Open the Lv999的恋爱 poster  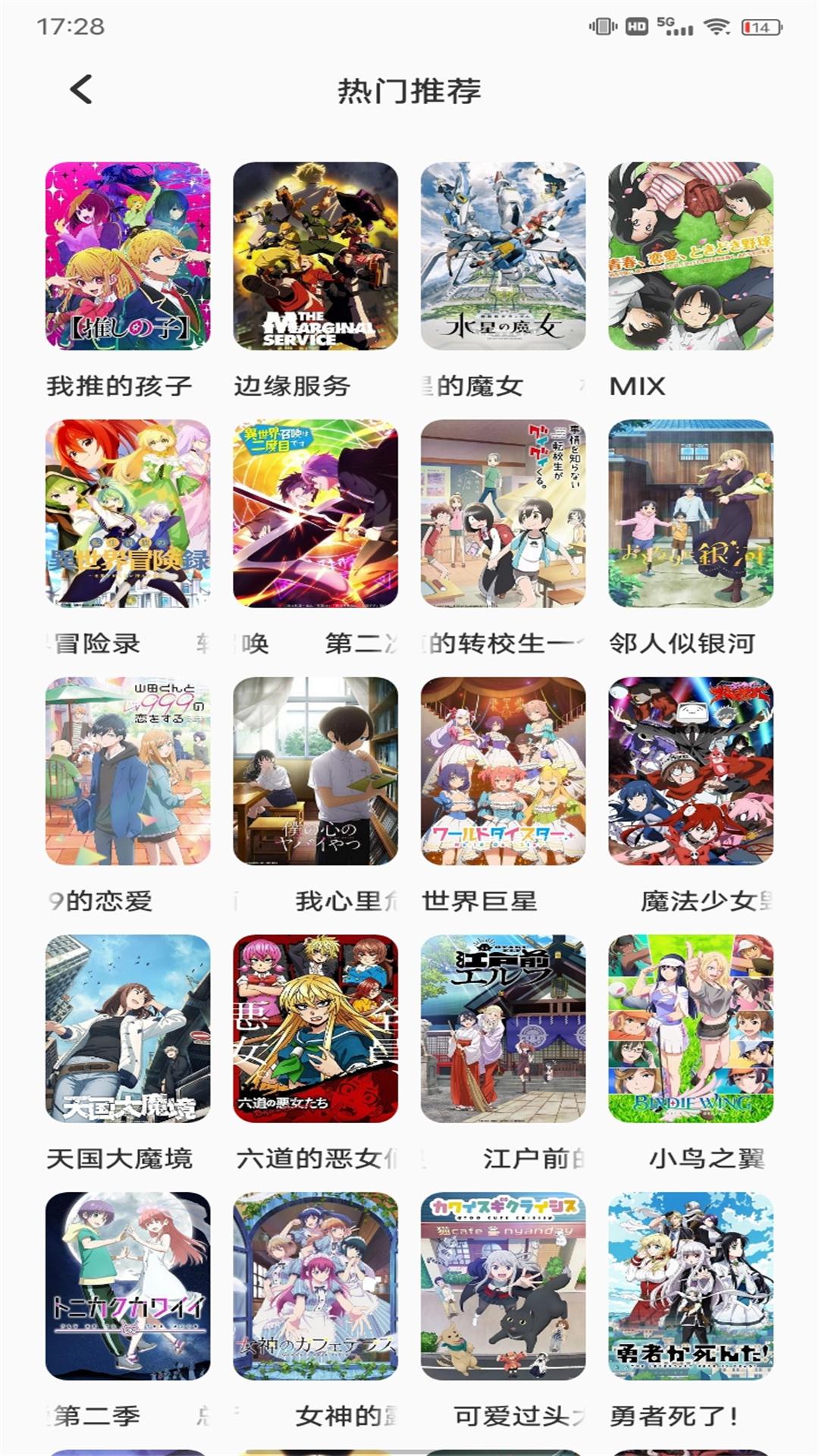(x=127, y=770)
